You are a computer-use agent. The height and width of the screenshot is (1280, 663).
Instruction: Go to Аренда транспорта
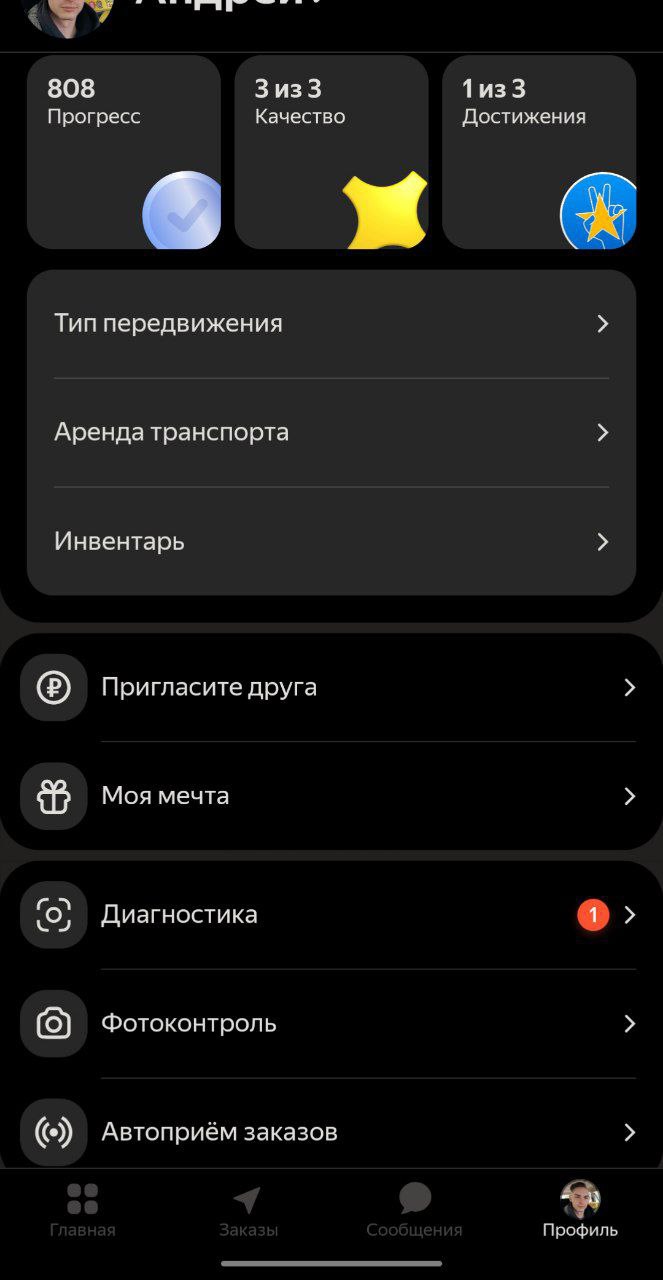click(x=331, y=433)
